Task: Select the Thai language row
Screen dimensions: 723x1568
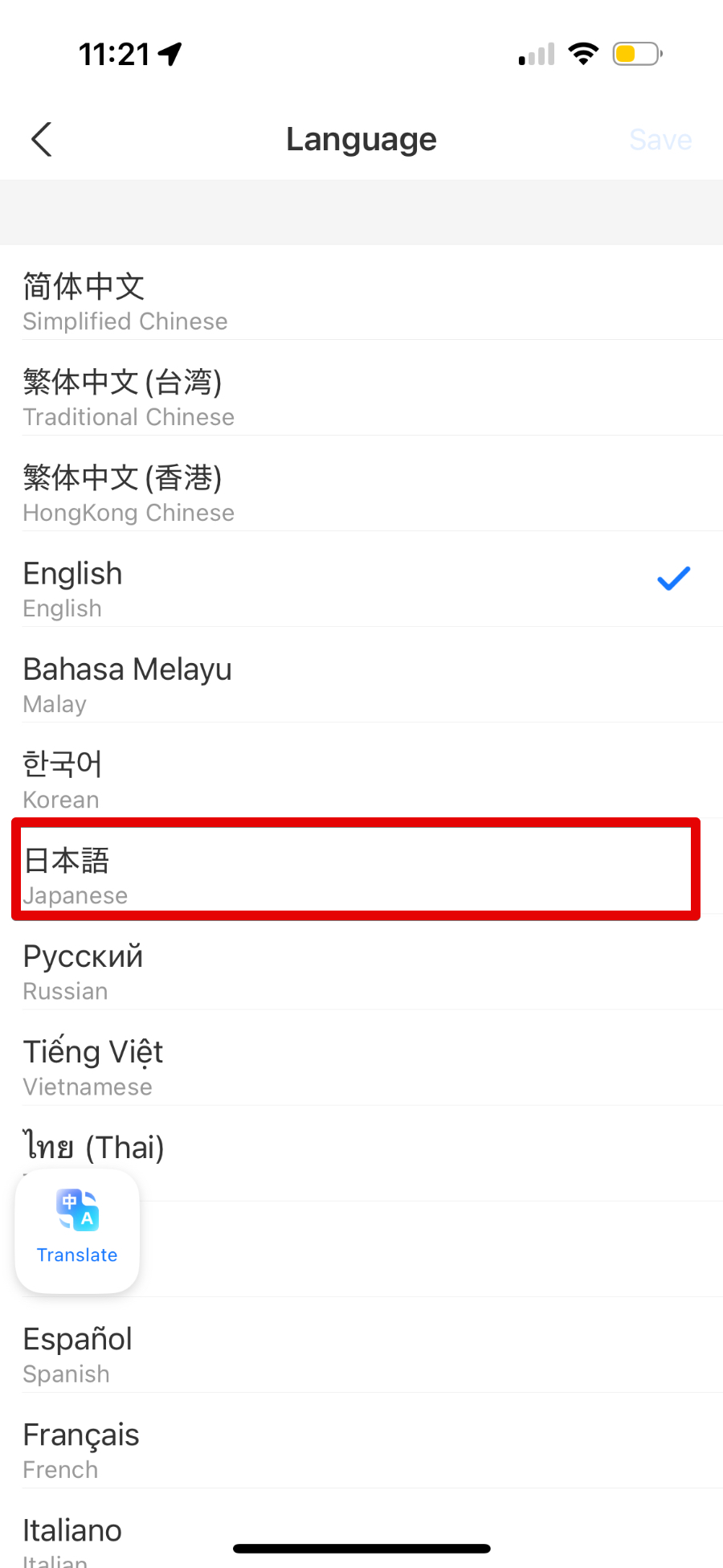Action: pos(402,1153)
